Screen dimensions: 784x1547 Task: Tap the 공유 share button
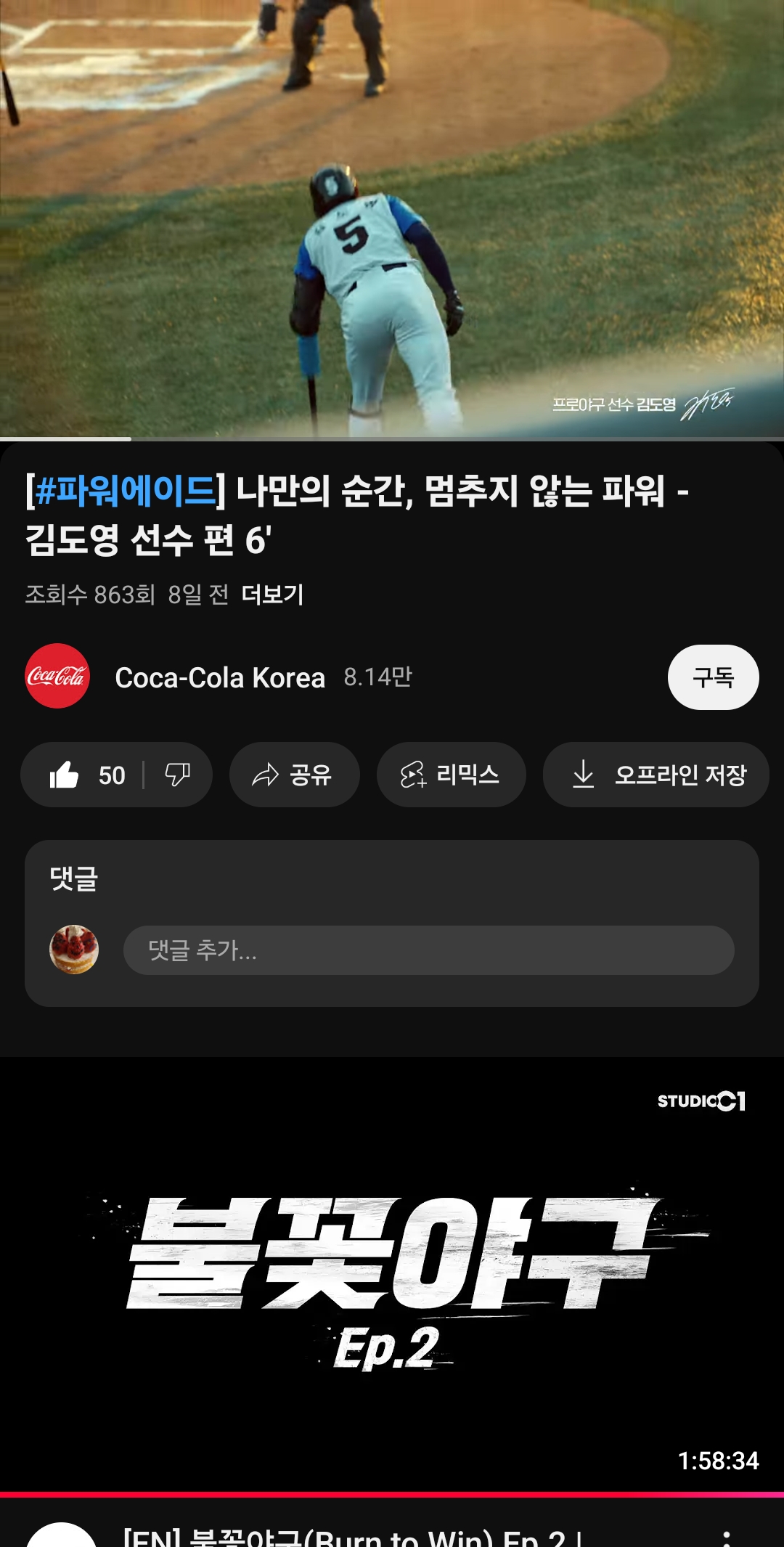pos(294,775)
